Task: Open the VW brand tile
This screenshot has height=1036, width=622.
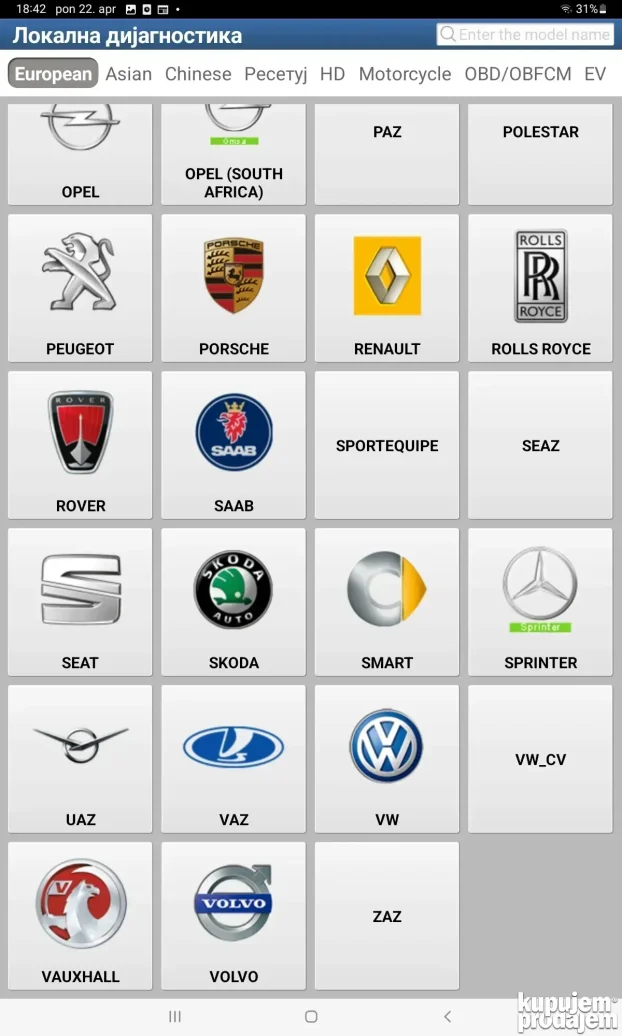Action: 387,759
